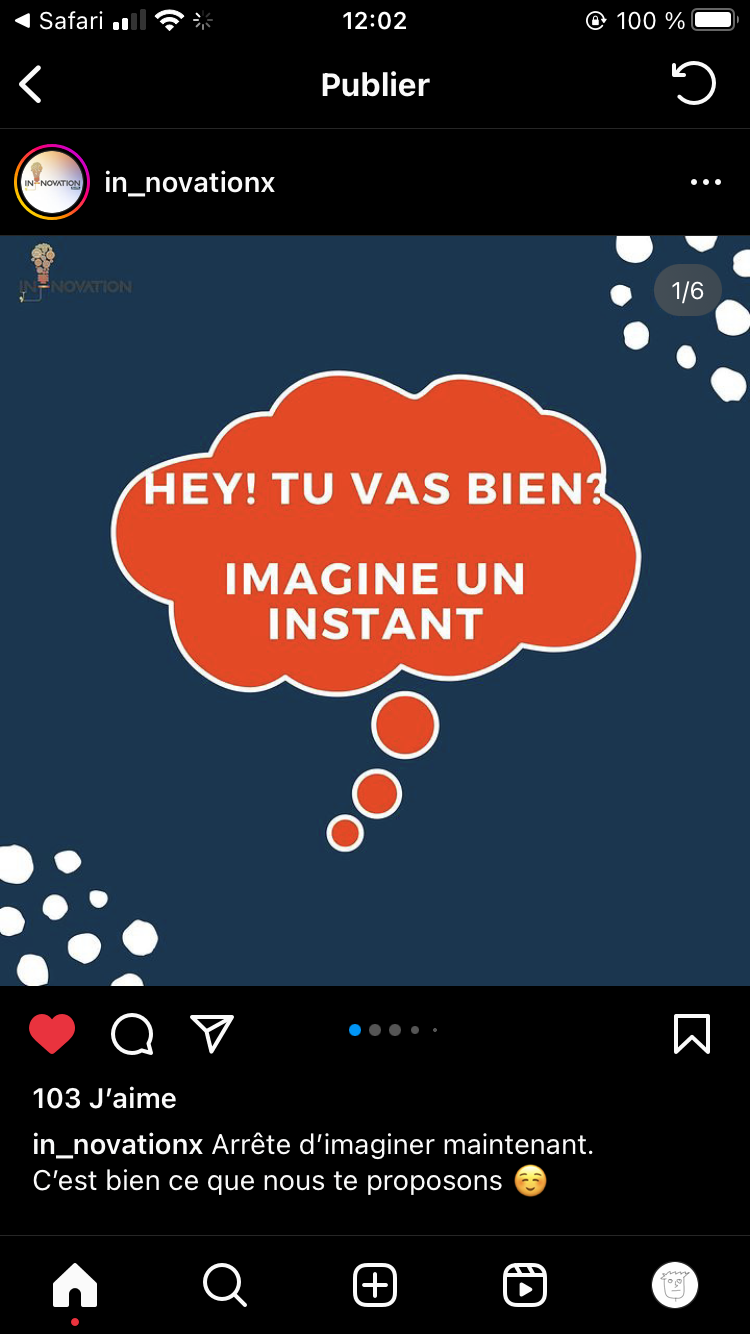Open the in_novationx username at post top

pos(190,183)
